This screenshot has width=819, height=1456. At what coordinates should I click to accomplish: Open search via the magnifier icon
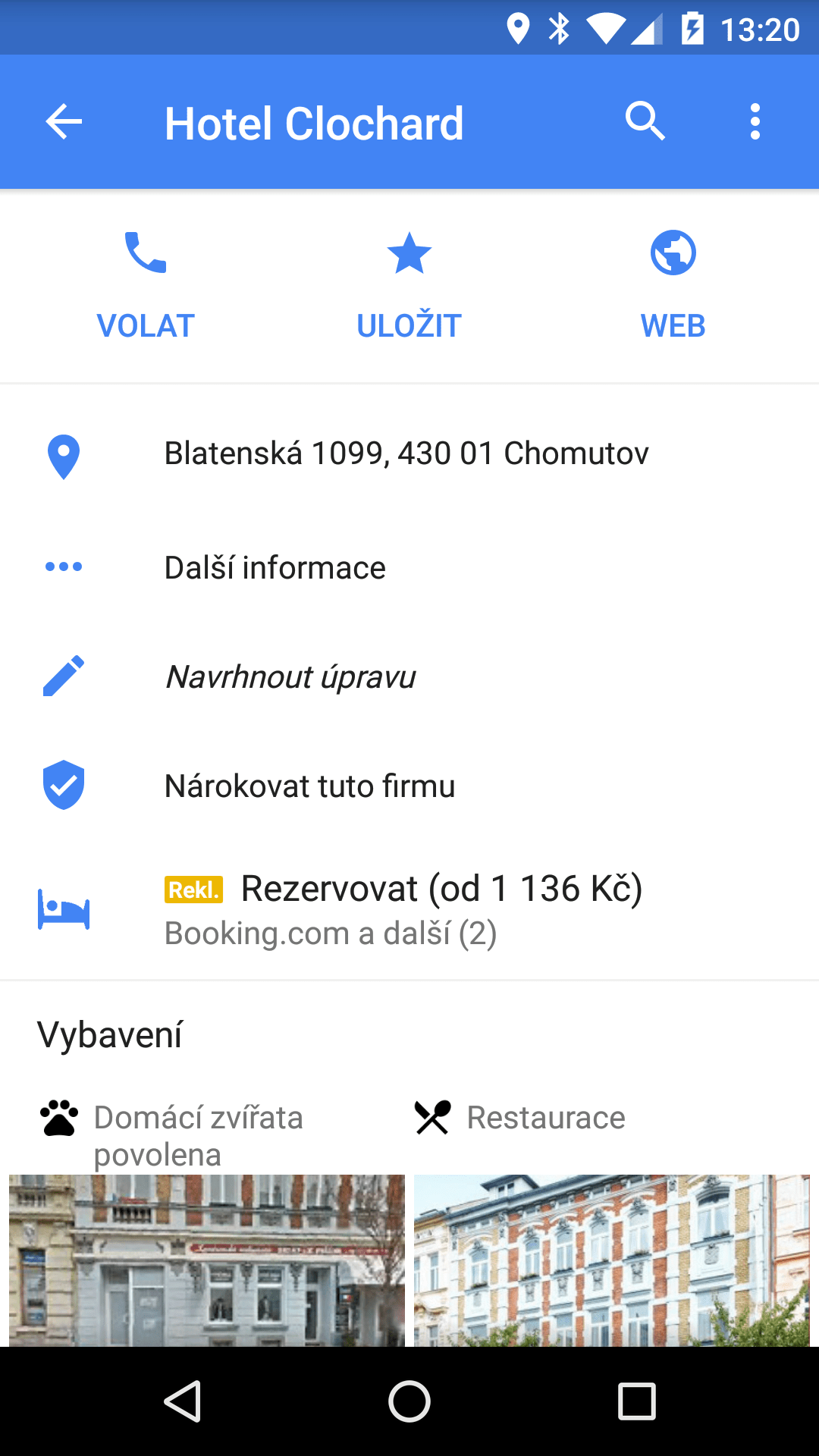tap(645, 122)
